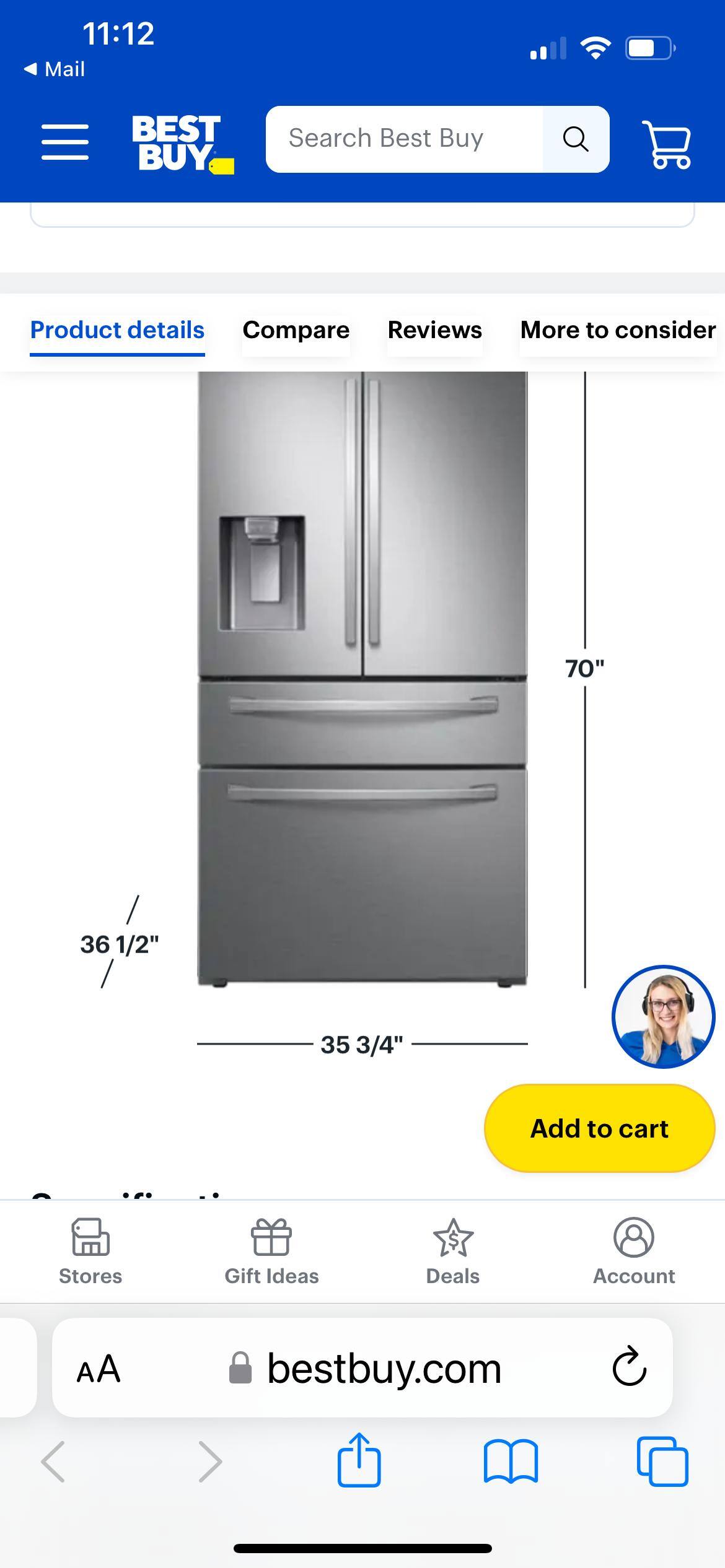Open the More to consider tab
The height and width of the screenshot is (1568, 725).
pyautogui.click(x=617, y=331)
